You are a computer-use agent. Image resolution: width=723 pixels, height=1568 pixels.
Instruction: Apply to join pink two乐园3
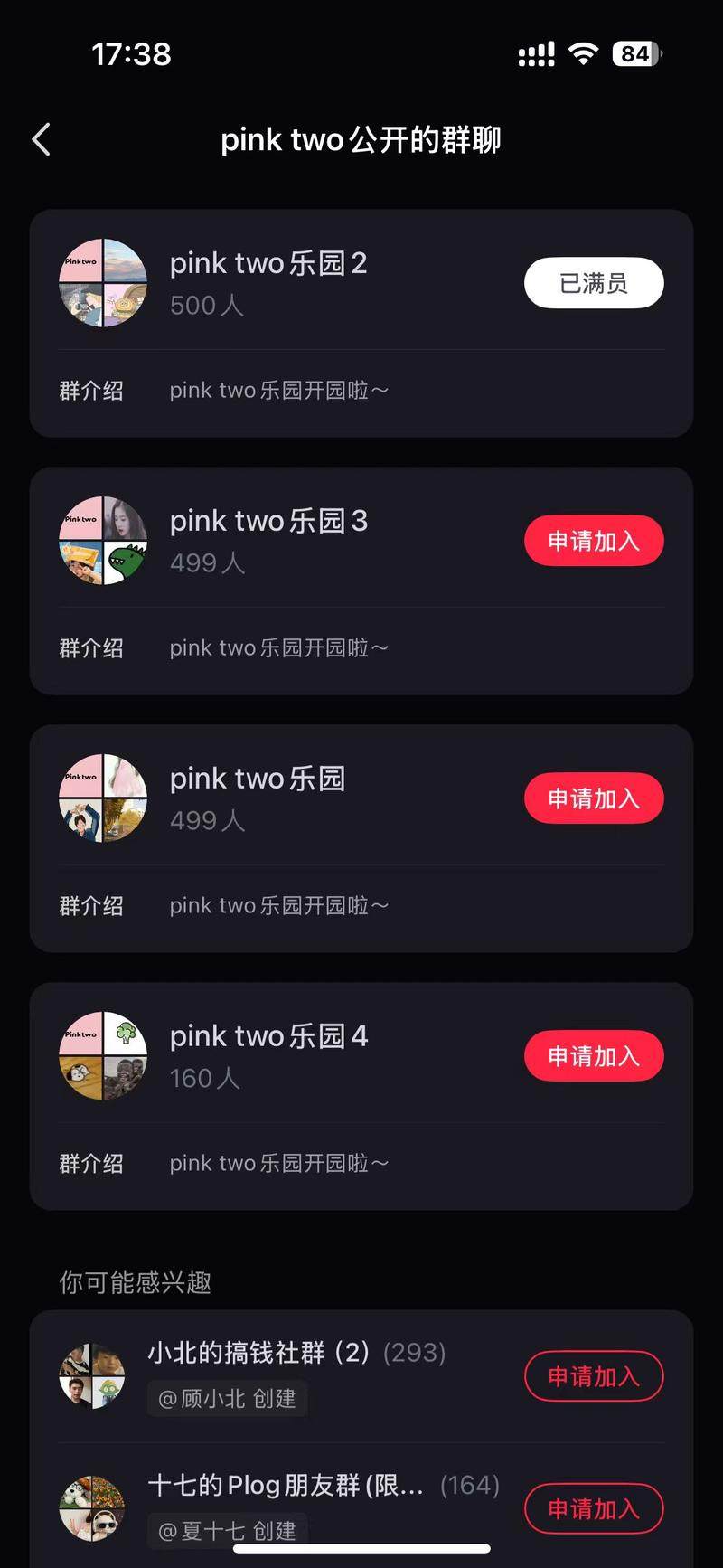[594, 541]
